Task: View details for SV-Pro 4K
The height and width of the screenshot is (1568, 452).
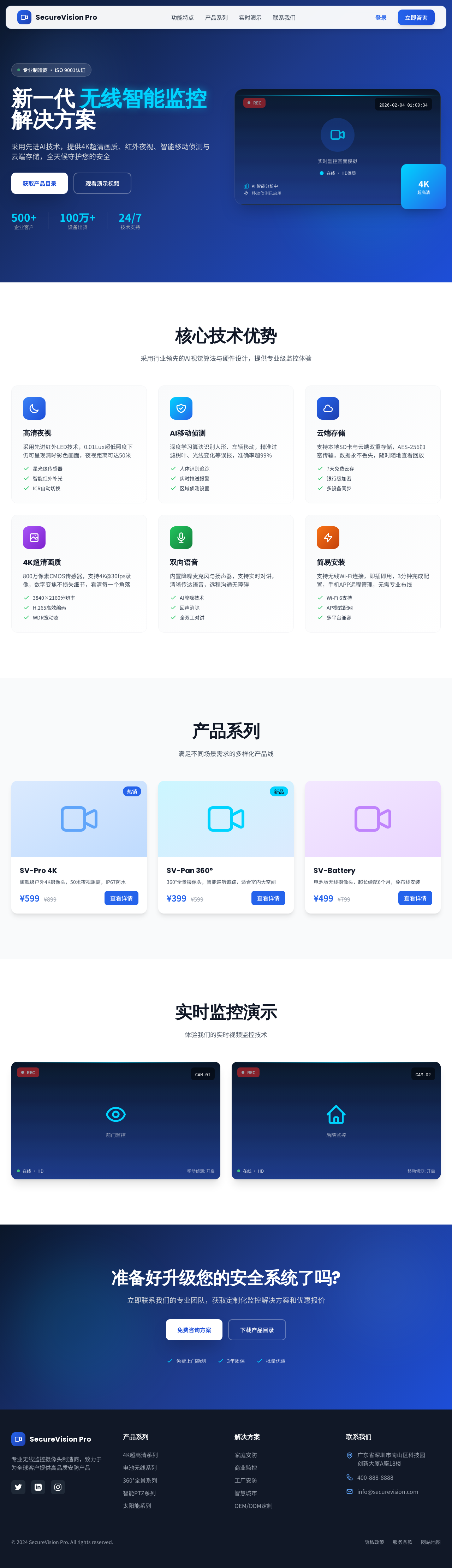Action: pyautogui.click(x=121, y=898)
